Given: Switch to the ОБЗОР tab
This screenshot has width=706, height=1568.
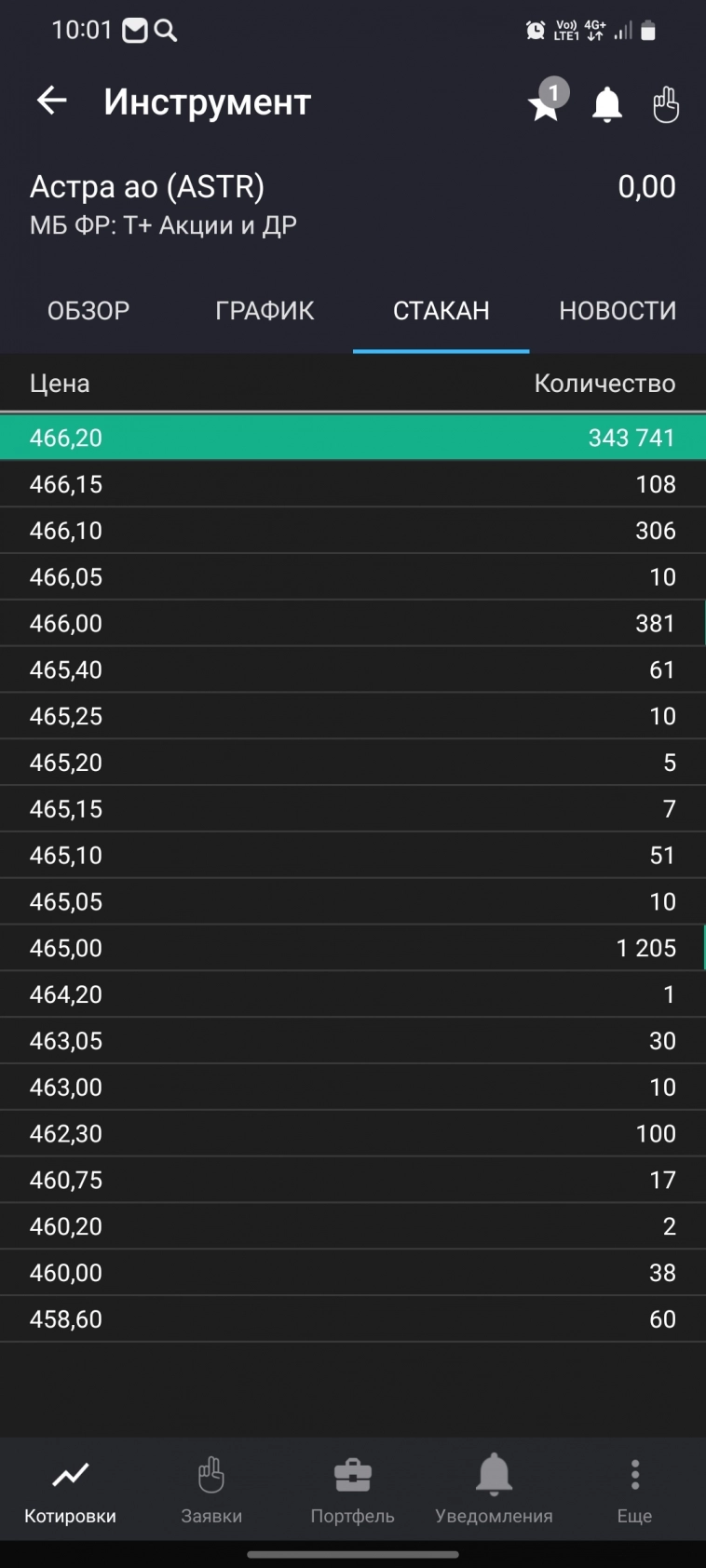Looking at the screenshot, I should [88, 311].
